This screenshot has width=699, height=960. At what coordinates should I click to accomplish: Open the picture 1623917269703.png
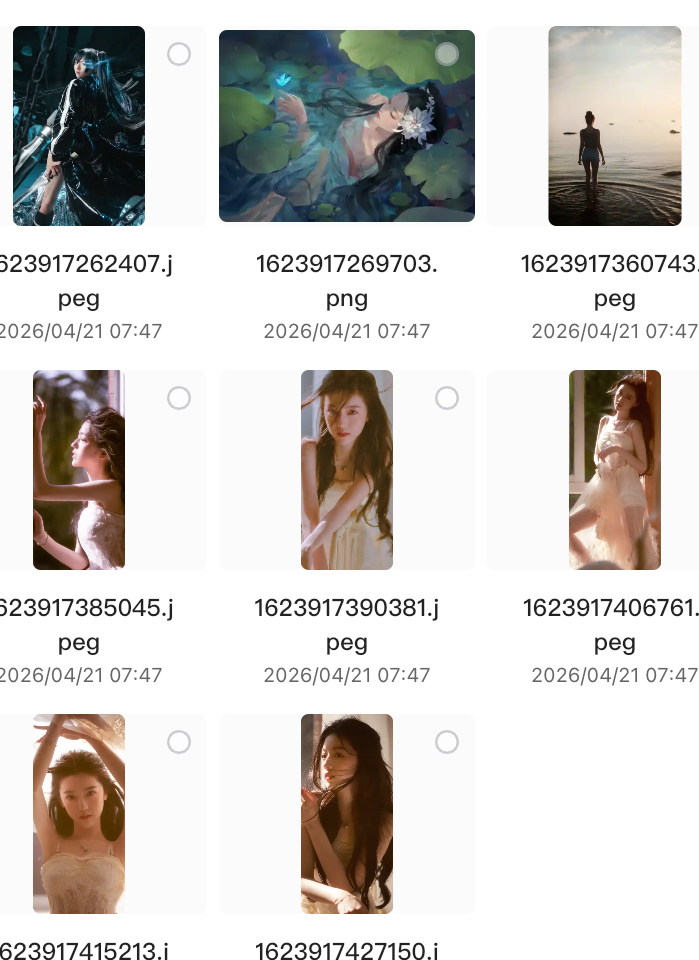point(346,126)
